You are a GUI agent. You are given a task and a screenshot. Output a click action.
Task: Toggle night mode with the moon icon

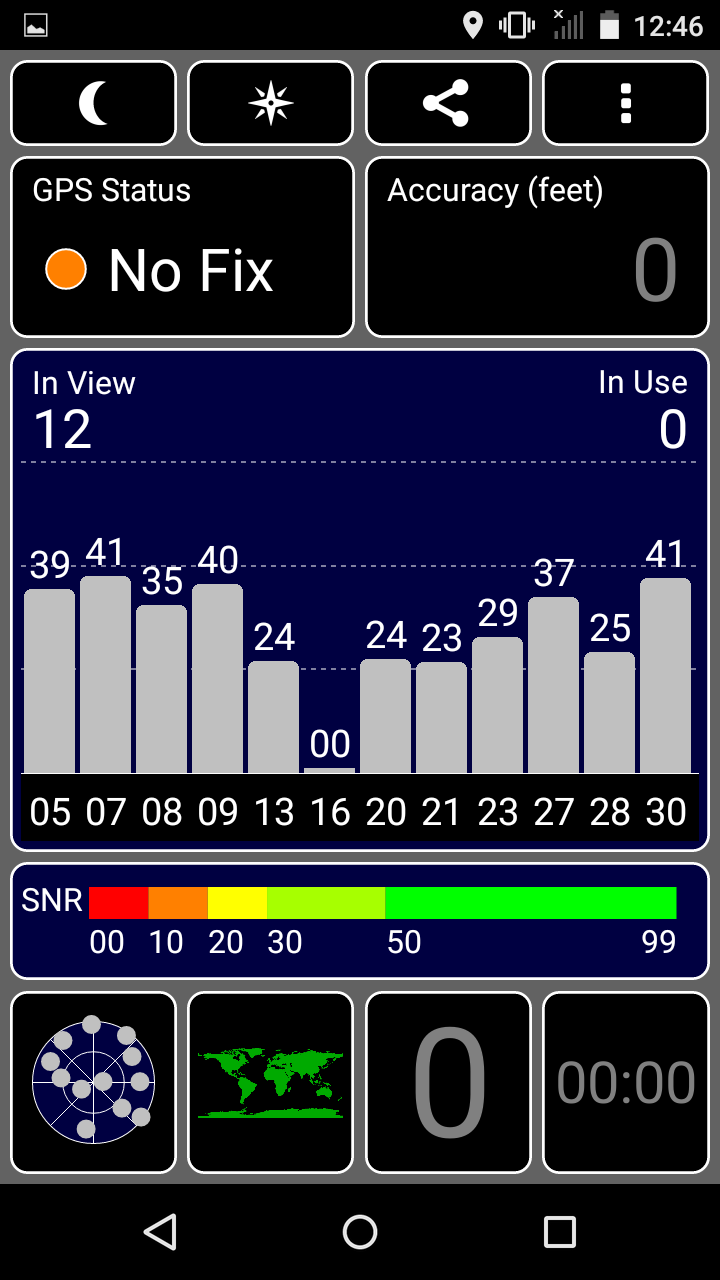[93, 103]
